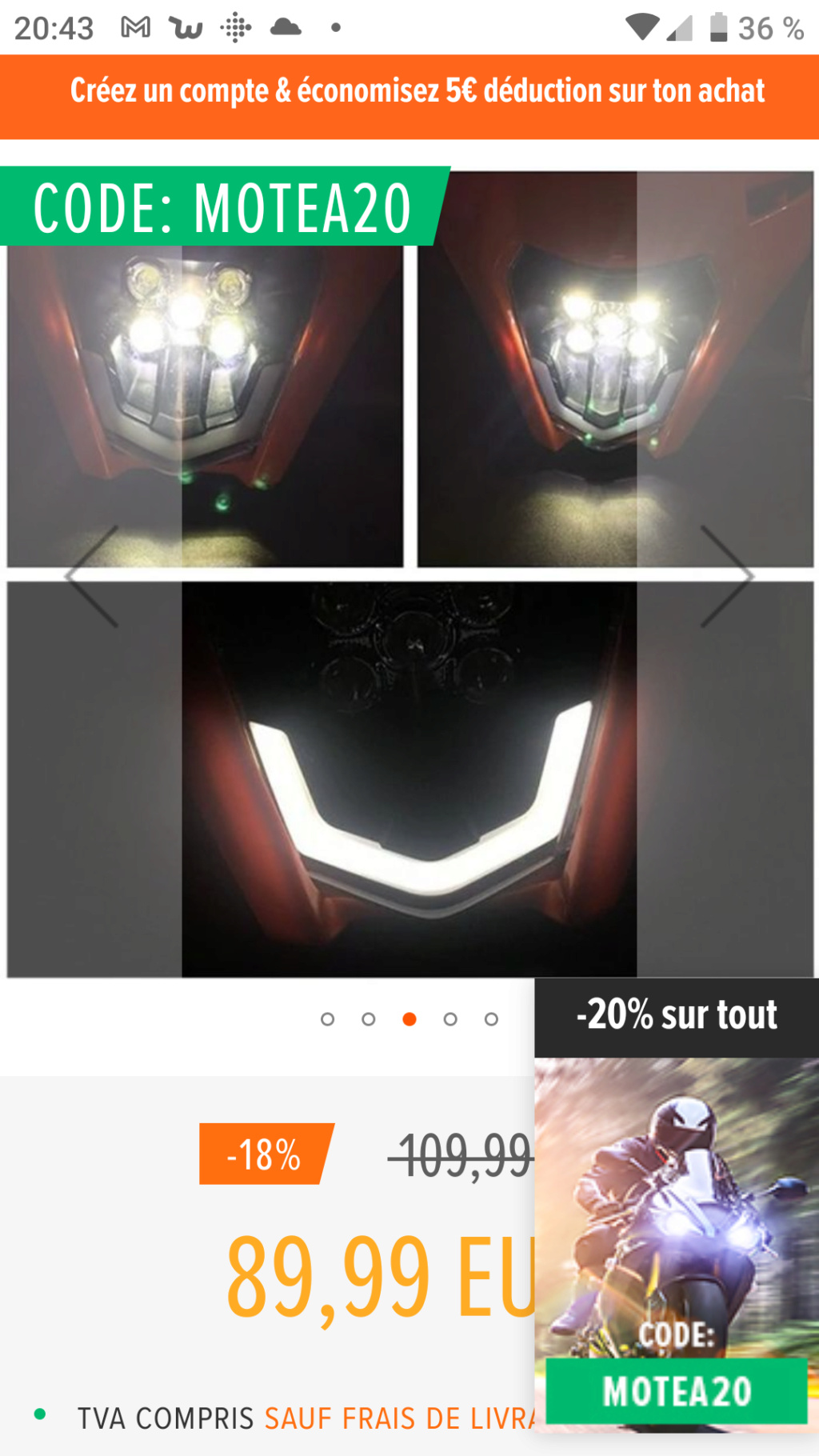Viewport: 819px width, 1456px height.
Task: Open the SAUF FRAIS DE LIVRAISON link
Action: coord(400,1419)
